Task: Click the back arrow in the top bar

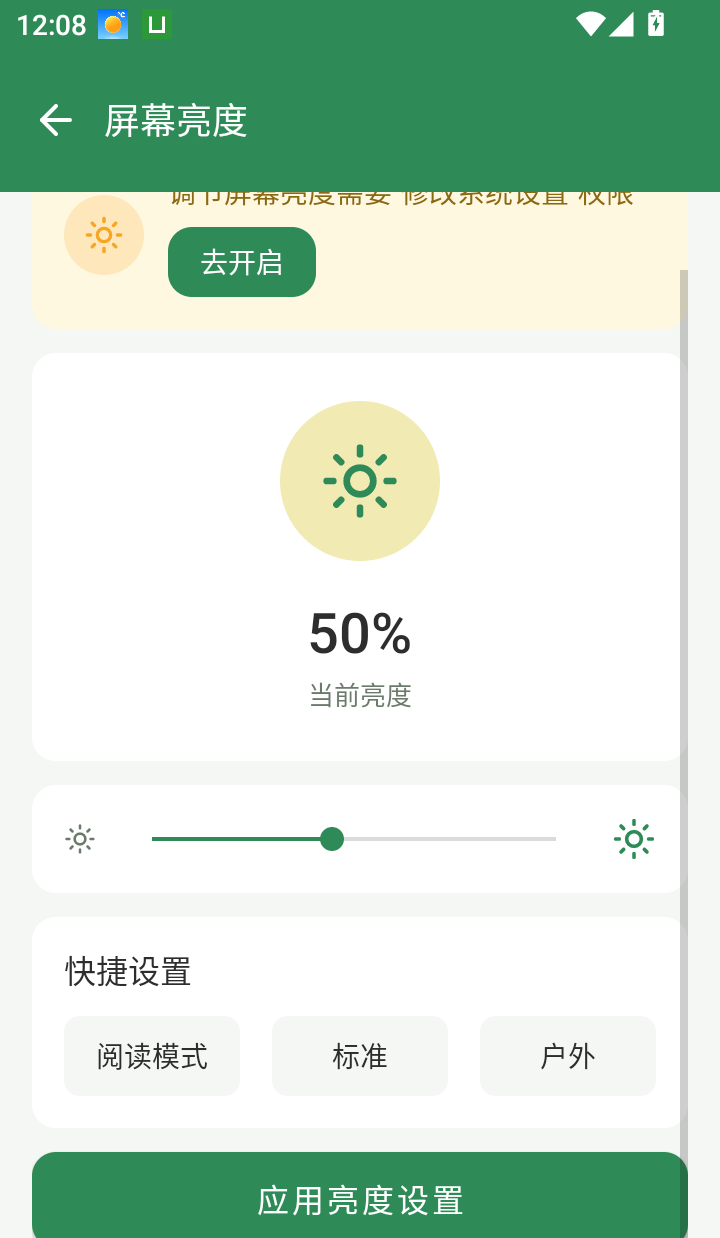Action: [55, 120]
